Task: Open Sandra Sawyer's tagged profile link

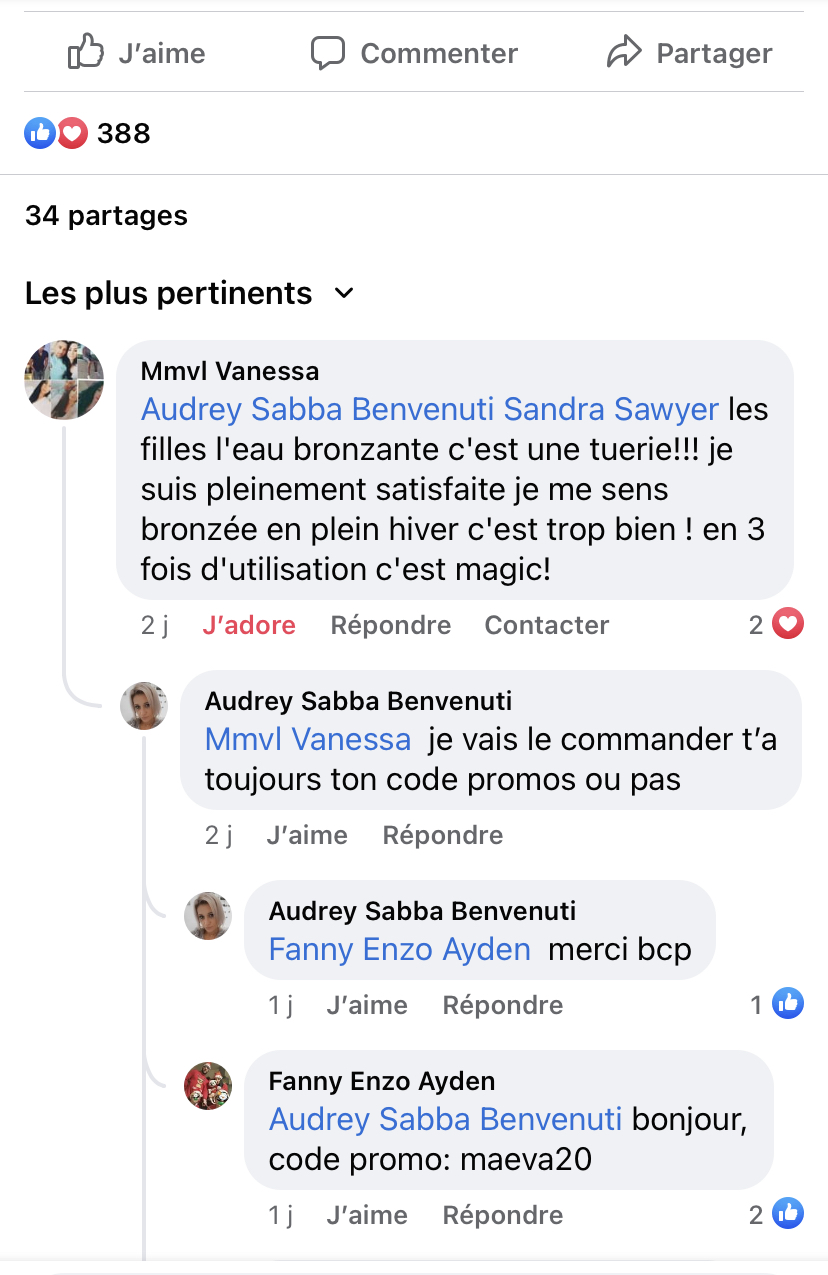Action: pyautogui.click(x=611, y=409)
